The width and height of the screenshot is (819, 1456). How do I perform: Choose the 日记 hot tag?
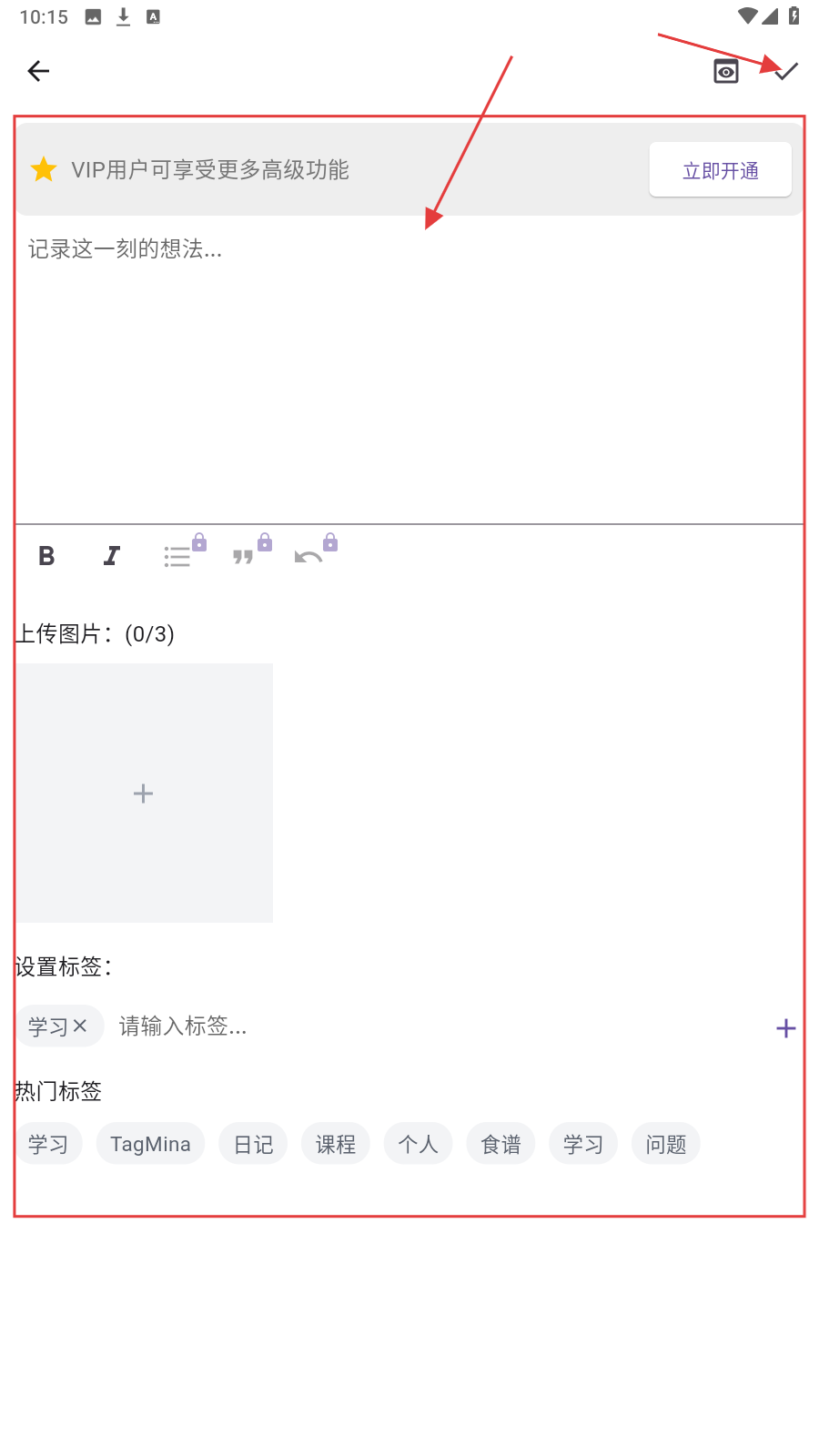point(253,1144)
